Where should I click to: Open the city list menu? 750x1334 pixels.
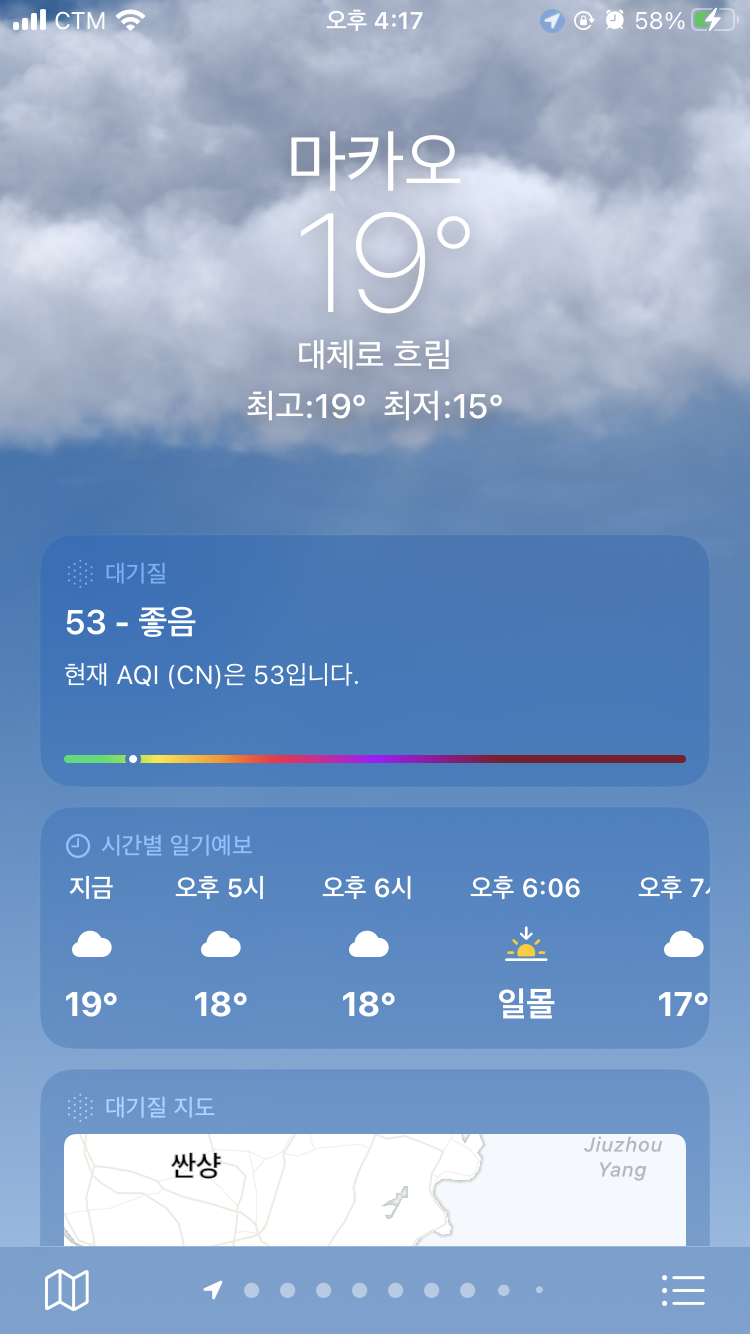pos(684,1290)
